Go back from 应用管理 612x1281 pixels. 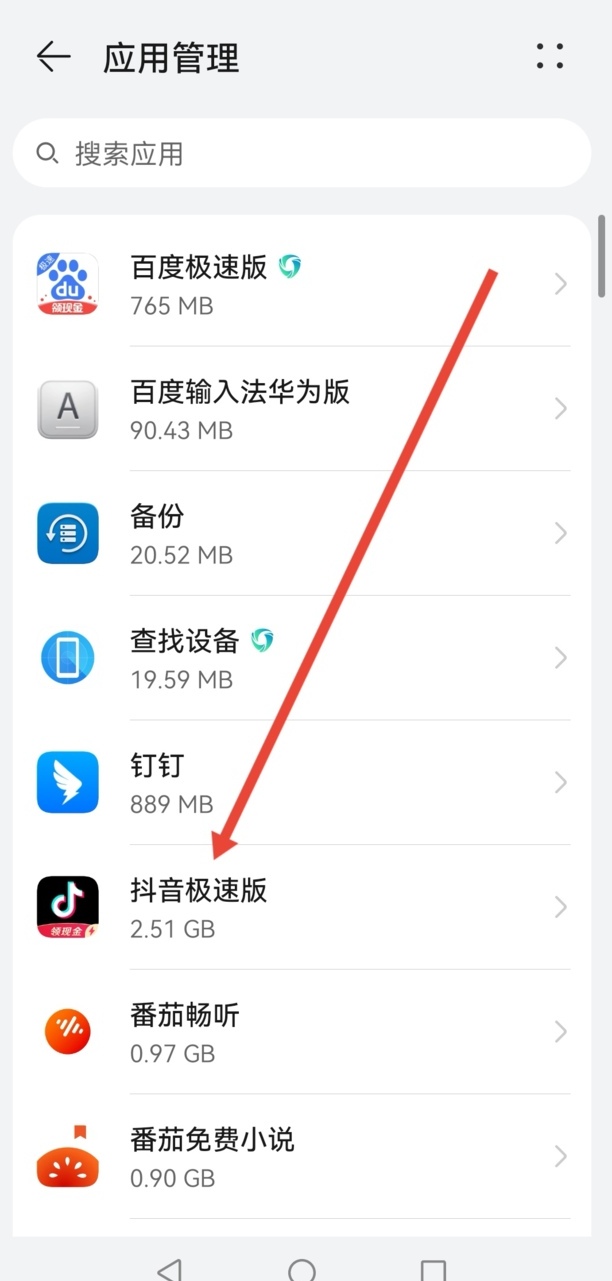coord(53,57)
